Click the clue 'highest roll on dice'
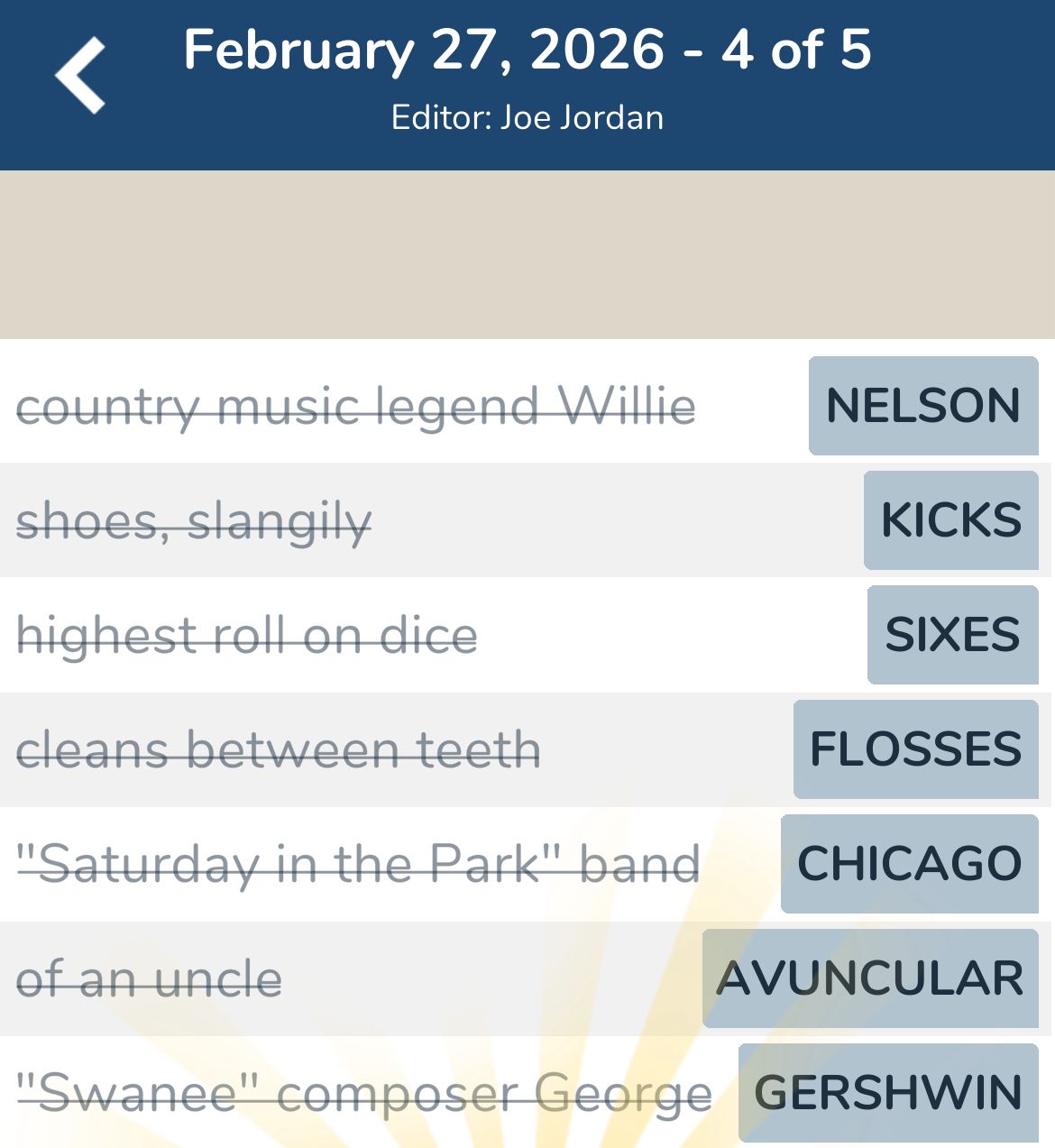The image size is (1055, 1148). coord(249,636)
